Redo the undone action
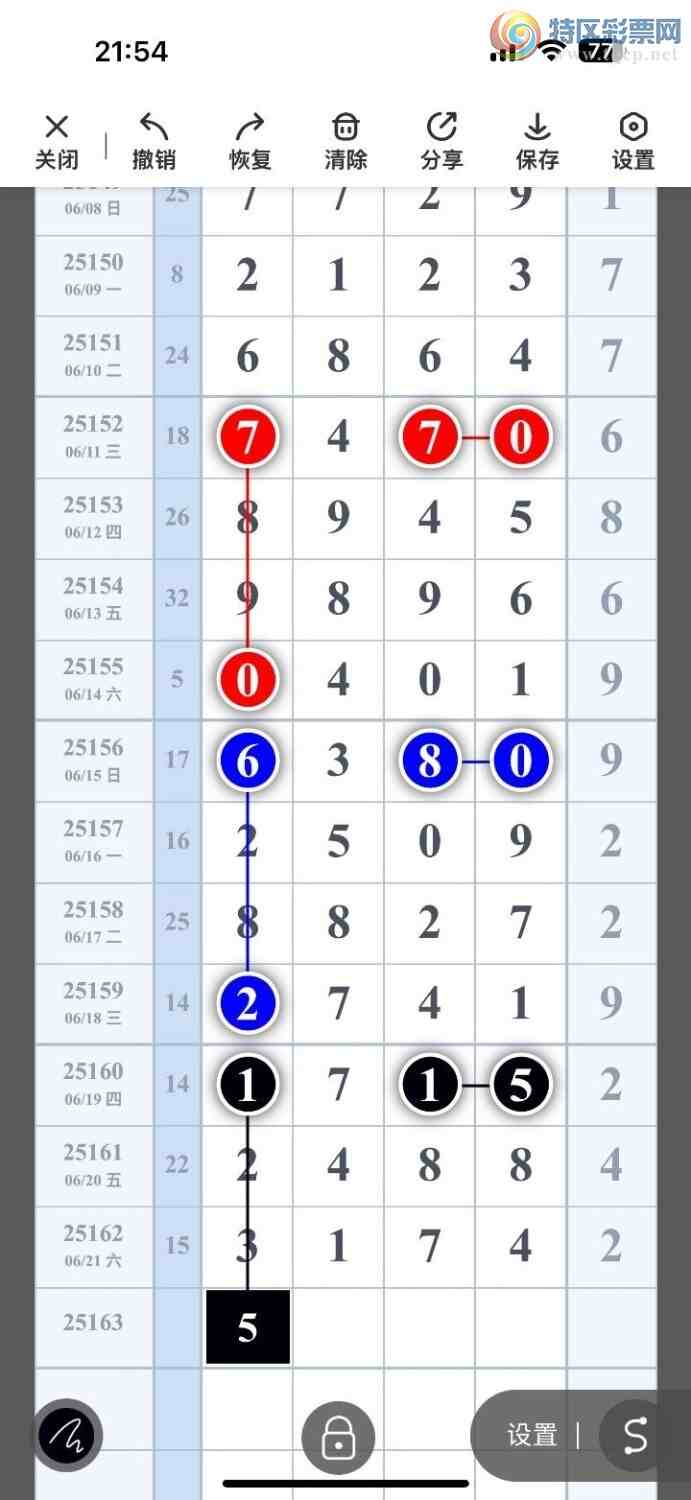Image resolution: width=691 pixels, height=1500 pixels. click(x=250, y=141)
